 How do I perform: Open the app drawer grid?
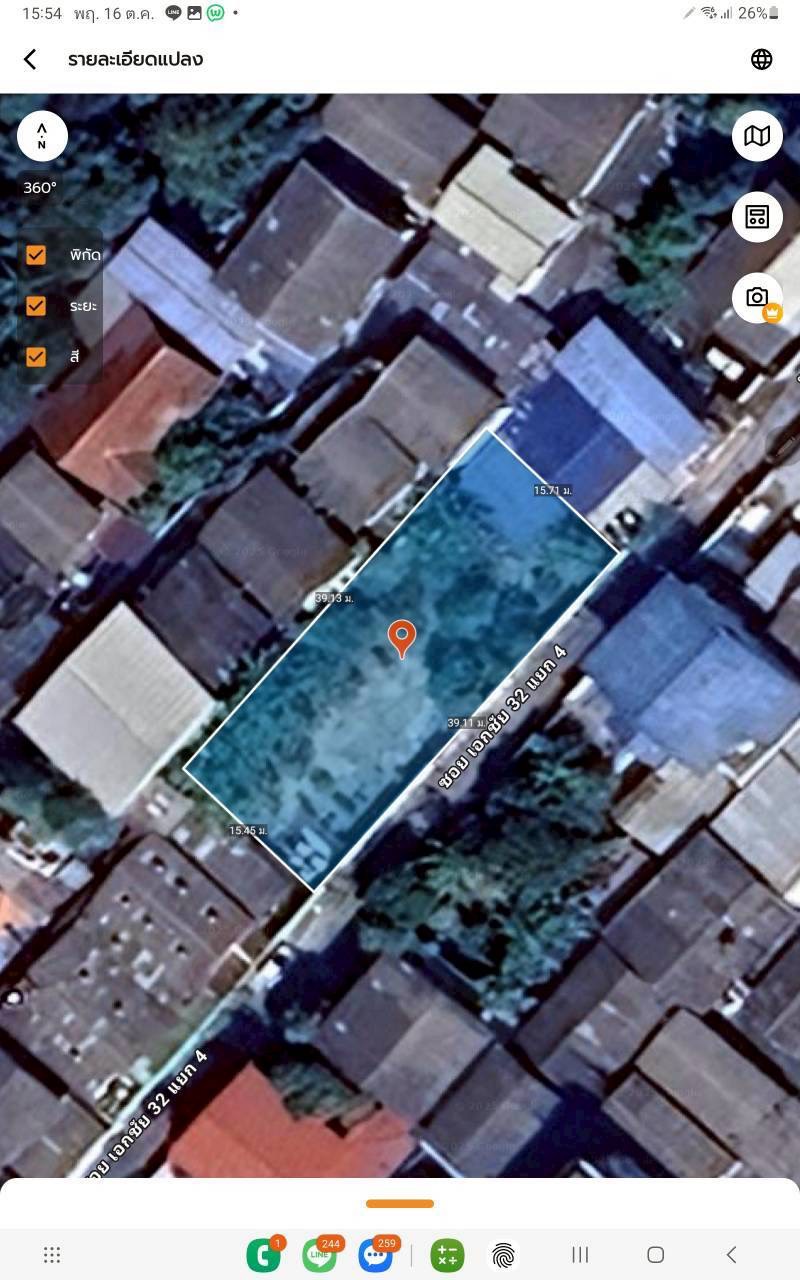[x=52, y=1254]
